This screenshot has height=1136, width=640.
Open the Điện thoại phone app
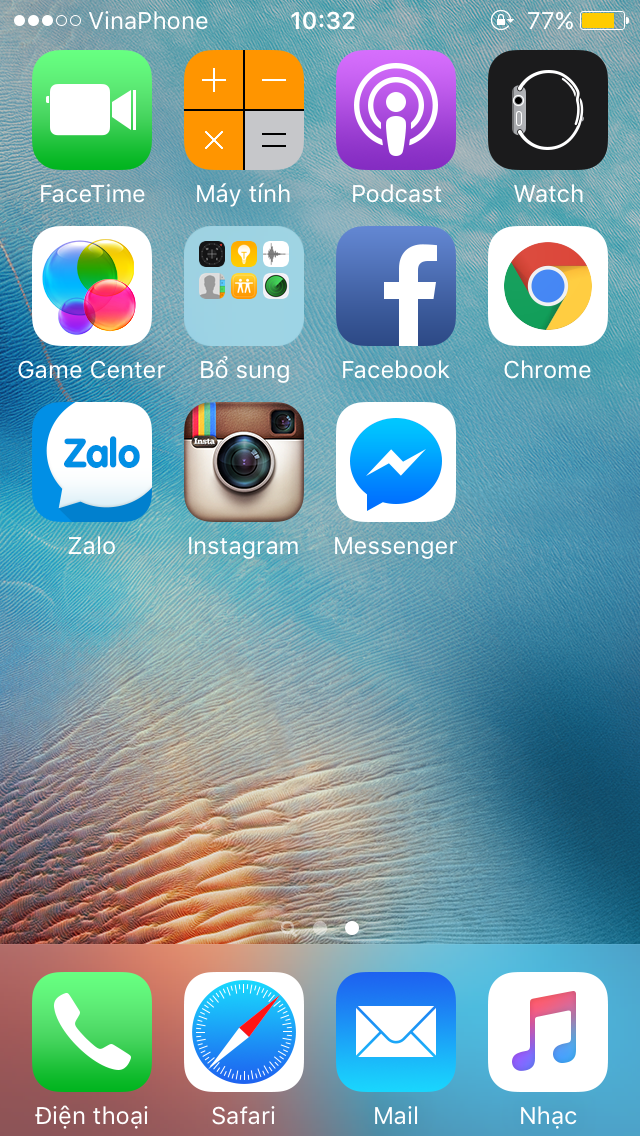click(92, 1032)
